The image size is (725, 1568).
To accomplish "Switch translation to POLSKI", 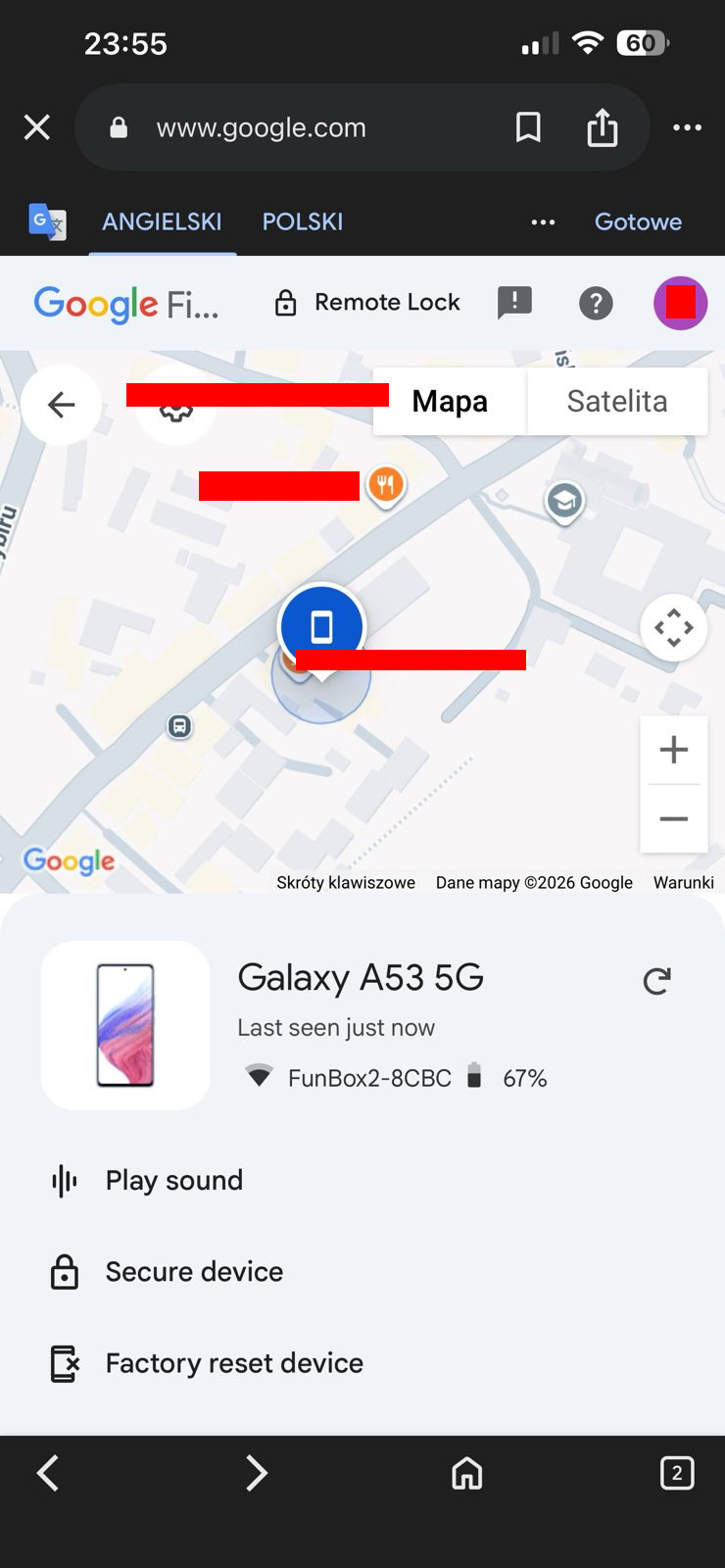I will 302,221.
